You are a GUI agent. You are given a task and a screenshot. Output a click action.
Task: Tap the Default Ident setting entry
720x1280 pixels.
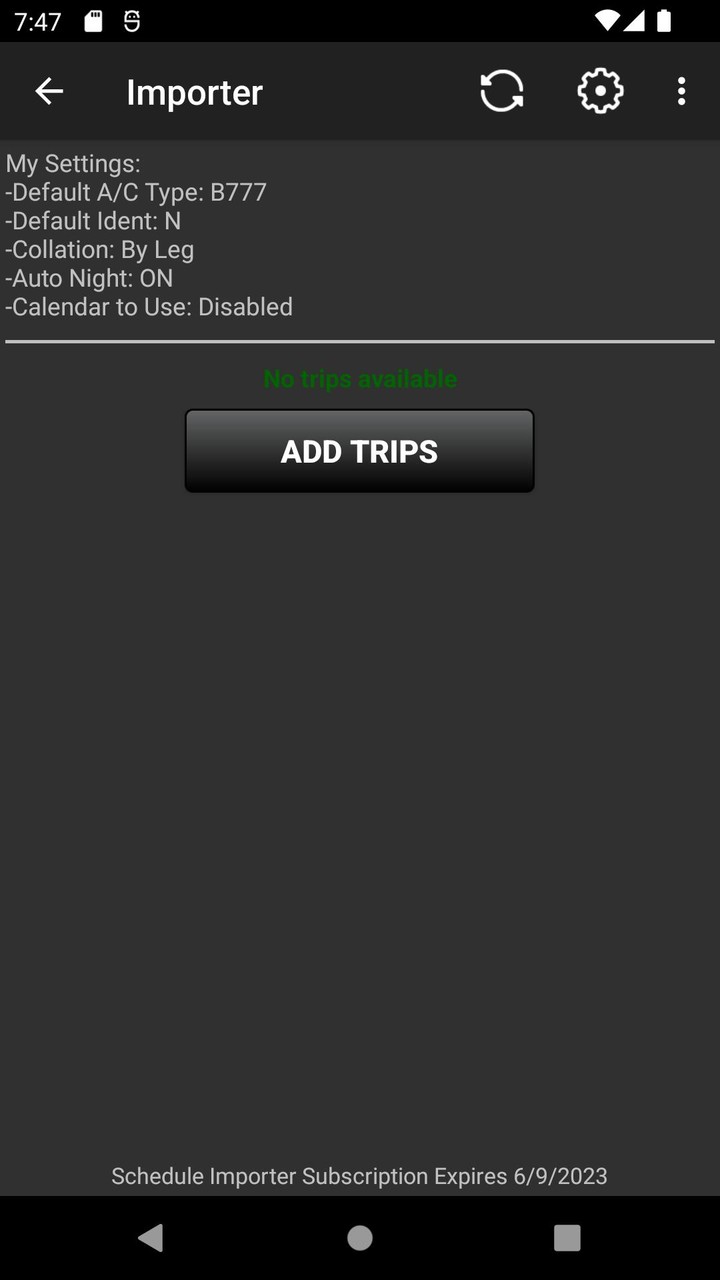[x=92, y=221]
